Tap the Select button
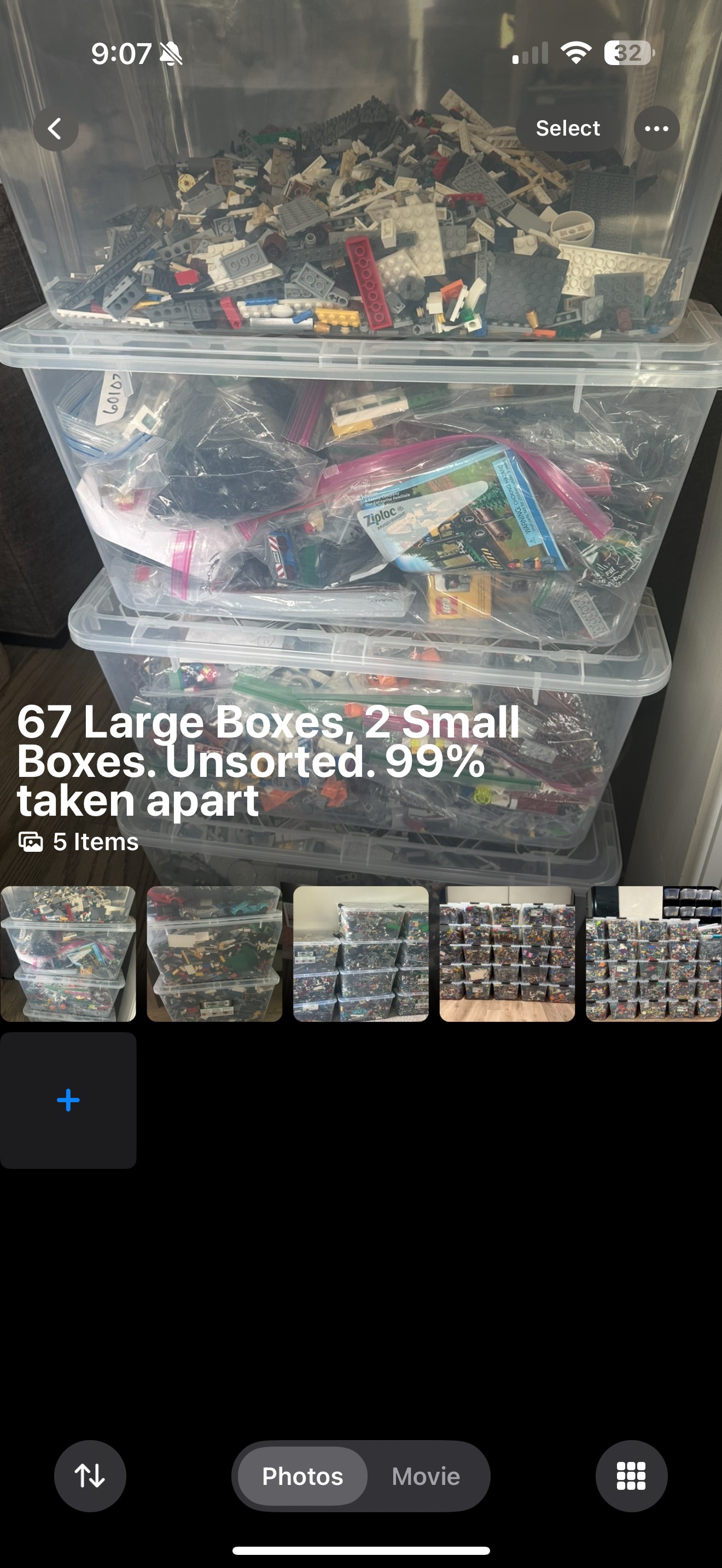The image size is (722, 1568). tap(567, 128)
